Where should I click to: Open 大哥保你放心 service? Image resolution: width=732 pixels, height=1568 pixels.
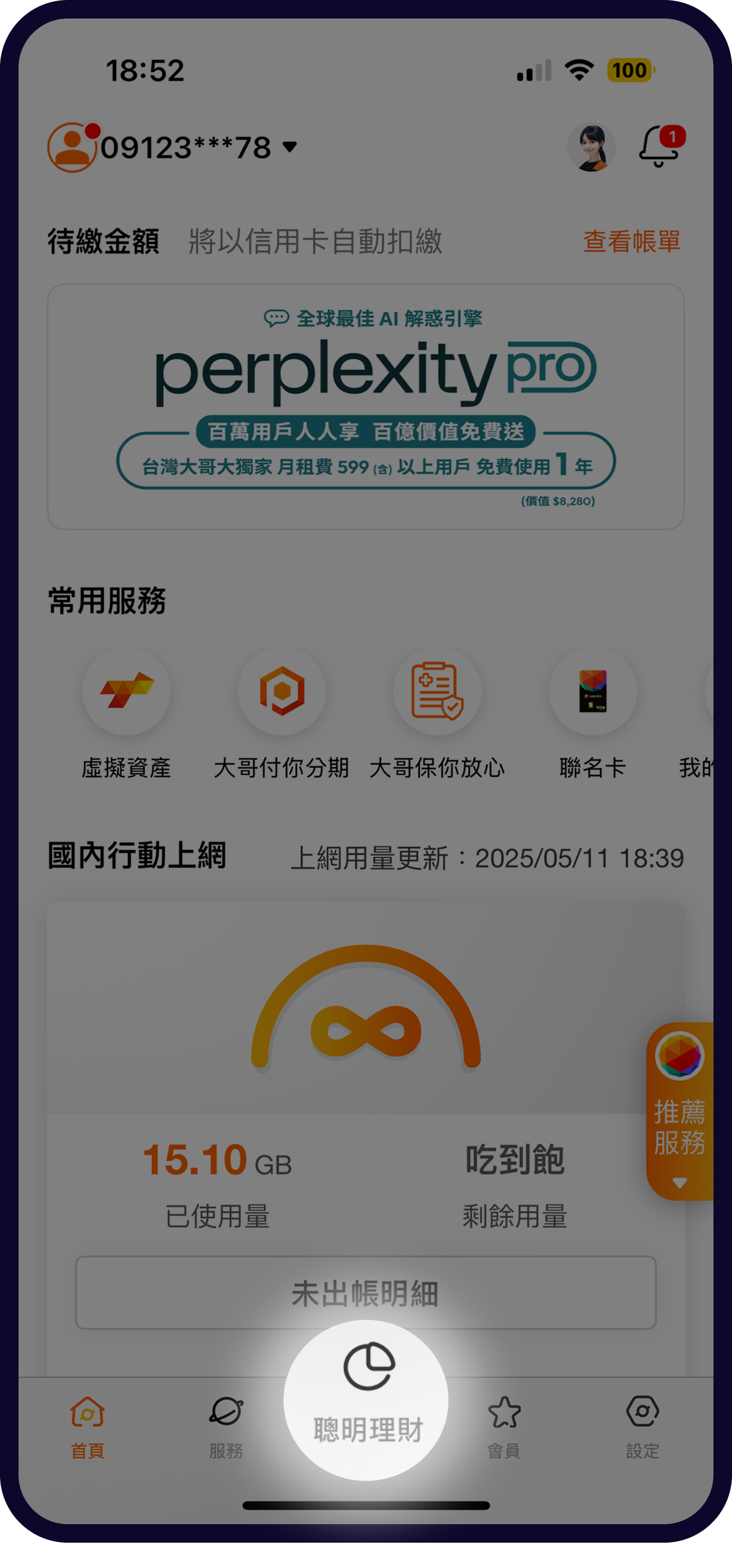(437, 691)
